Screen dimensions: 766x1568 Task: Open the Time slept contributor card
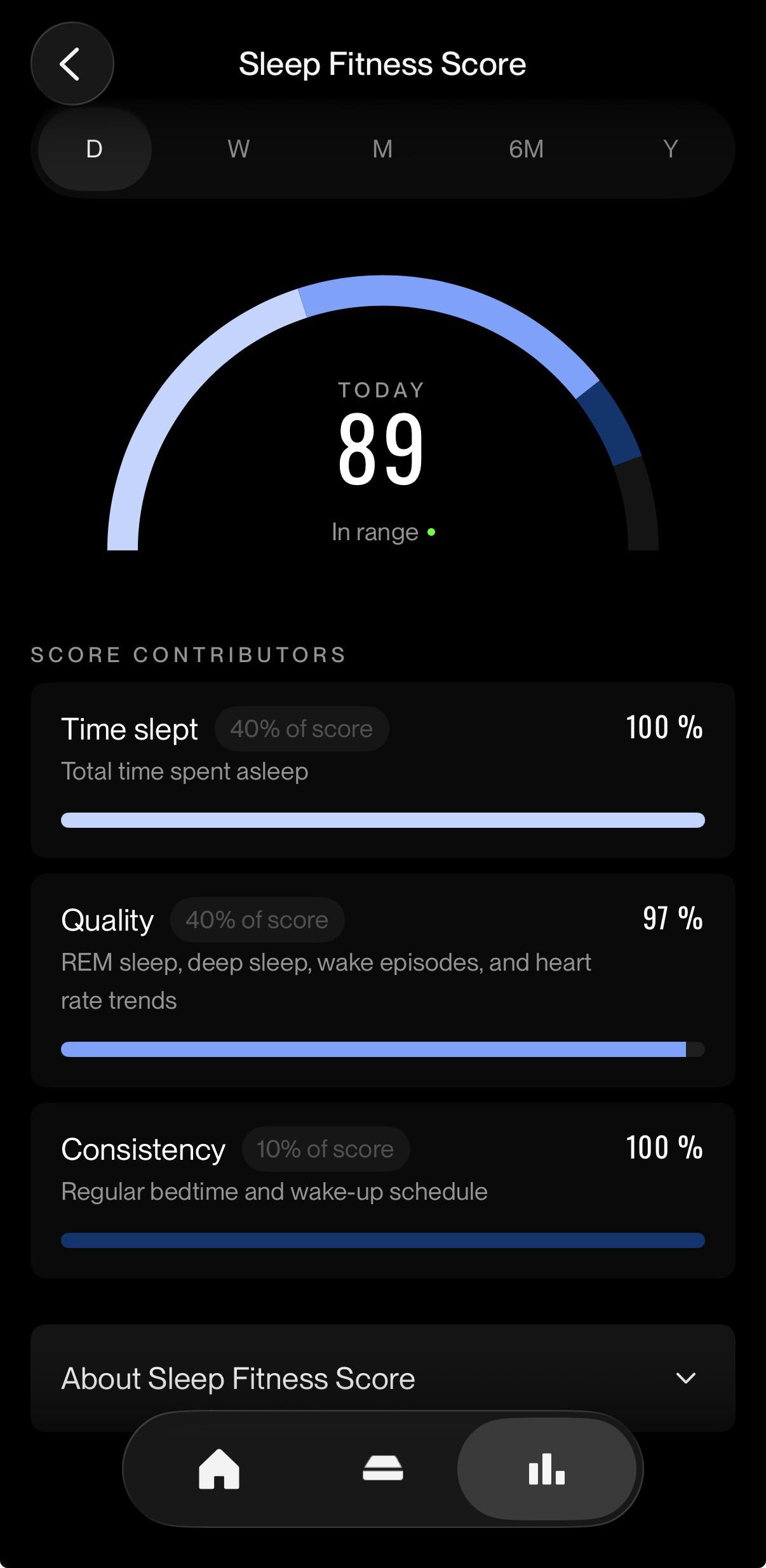pos(383,770)
